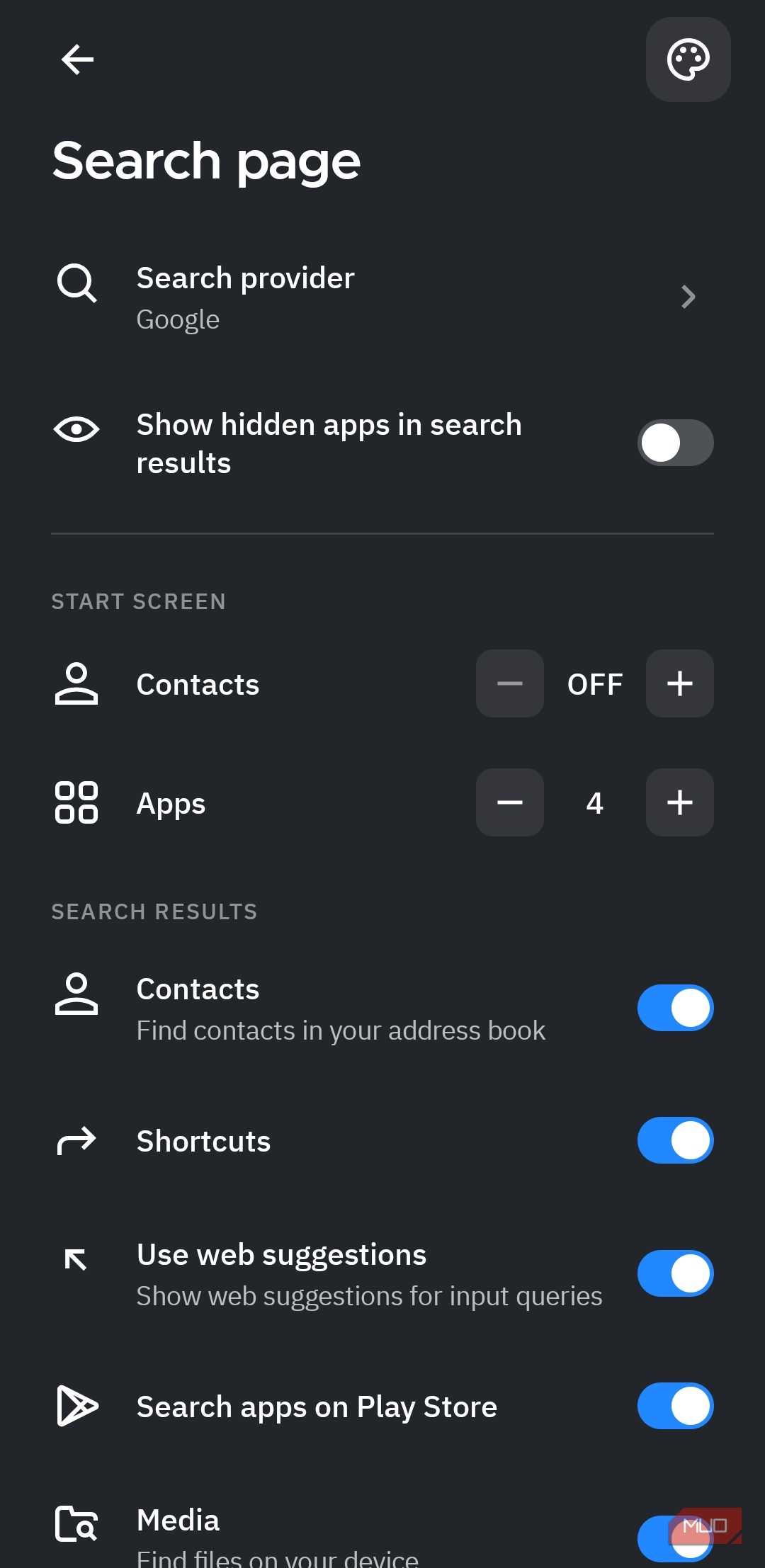Enable Show hidden apps in search results
The height and width of the screenshot is (1568, 765).
coord(674,442)
